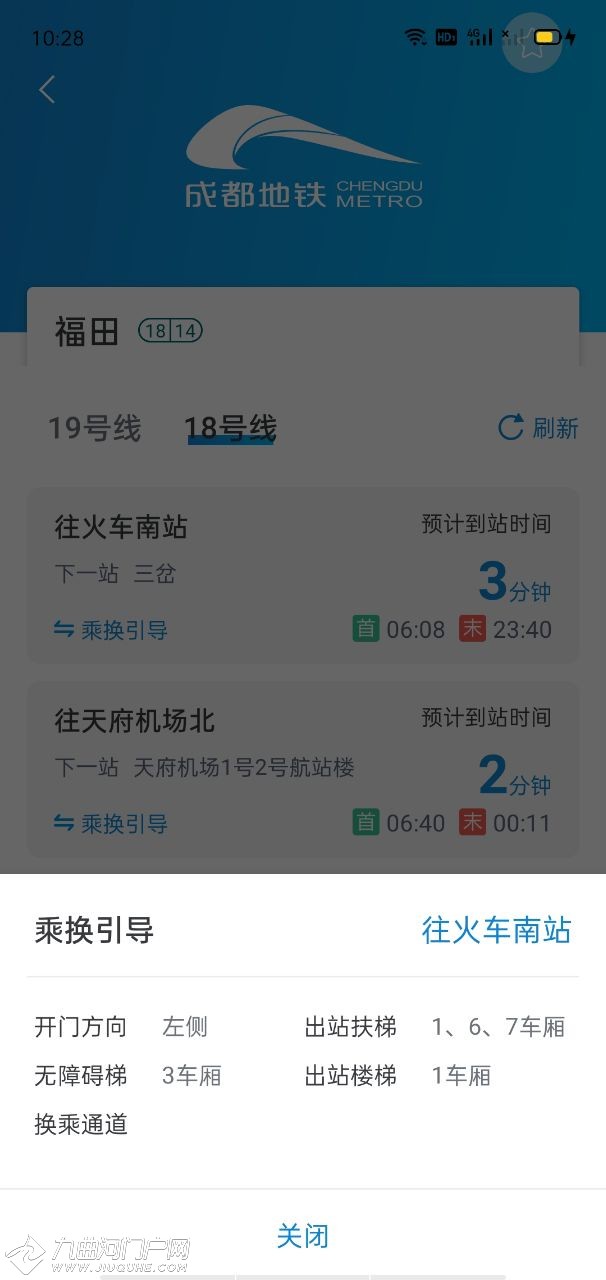Screen dimensions: 606x1280
Task: Tap the star favorite icon at top right
Action: pyautogui.click(x=531, y=43)
